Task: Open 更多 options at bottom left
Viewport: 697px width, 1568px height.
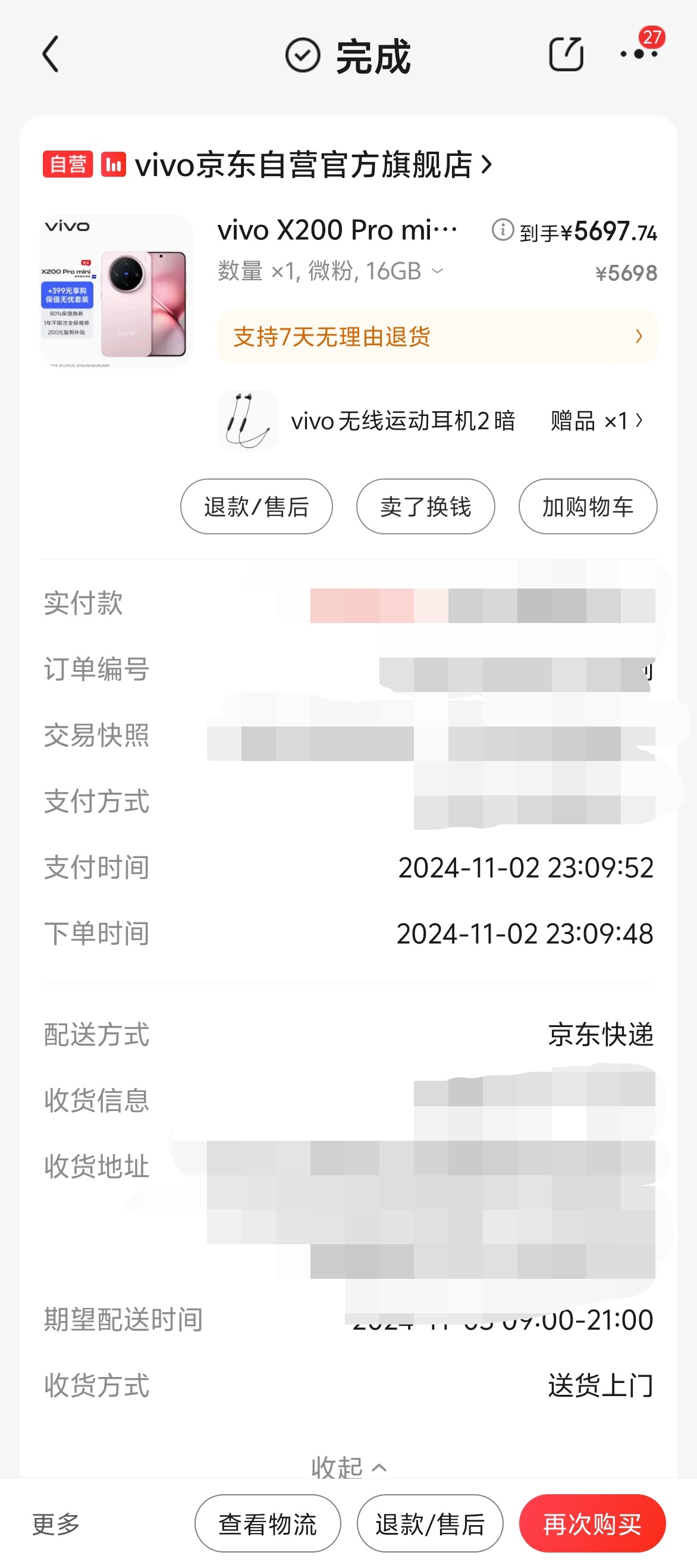Action: pyautogui.click(x=56, y=1523)
